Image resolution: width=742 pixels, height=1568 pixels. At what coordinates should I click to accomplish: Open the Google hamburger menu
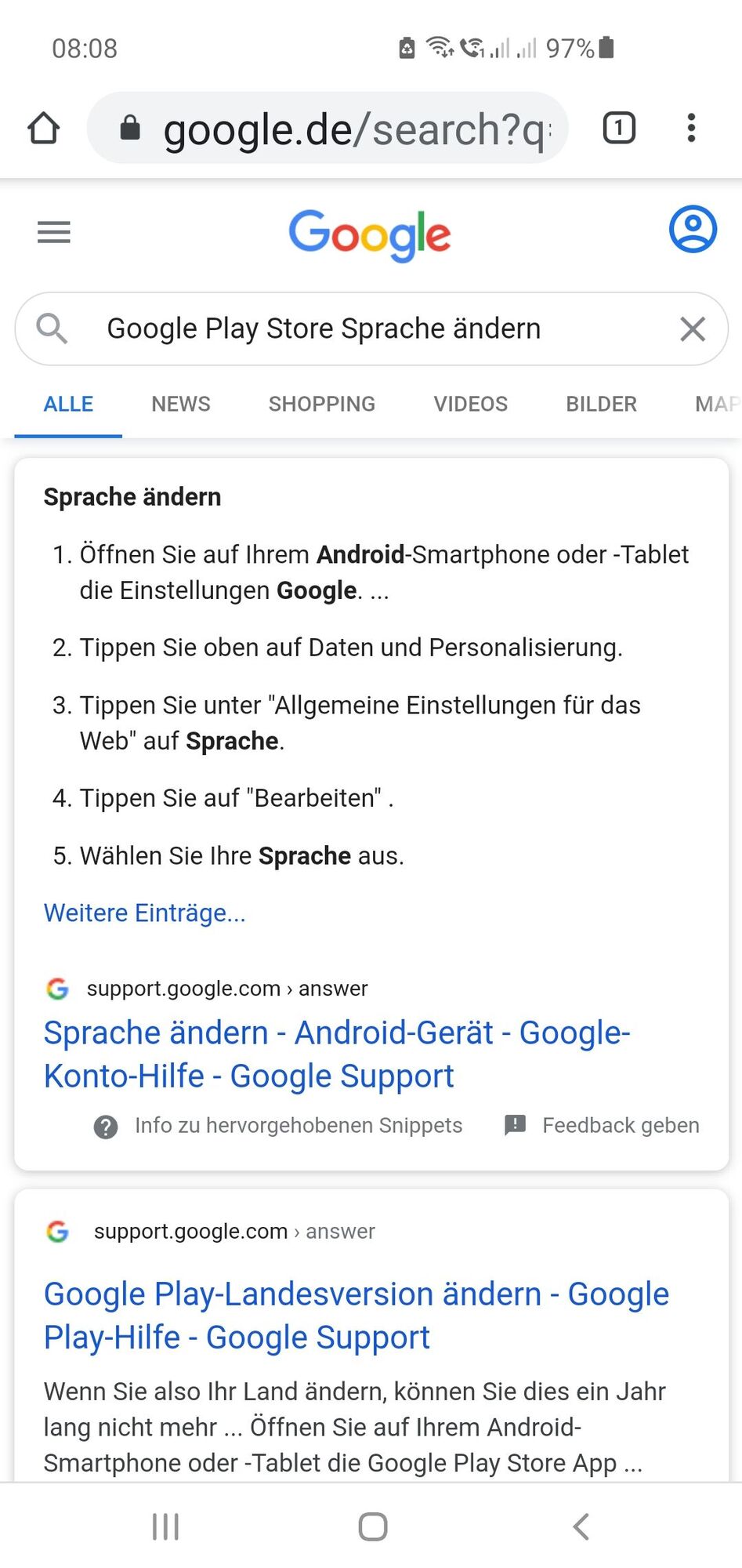54,232
